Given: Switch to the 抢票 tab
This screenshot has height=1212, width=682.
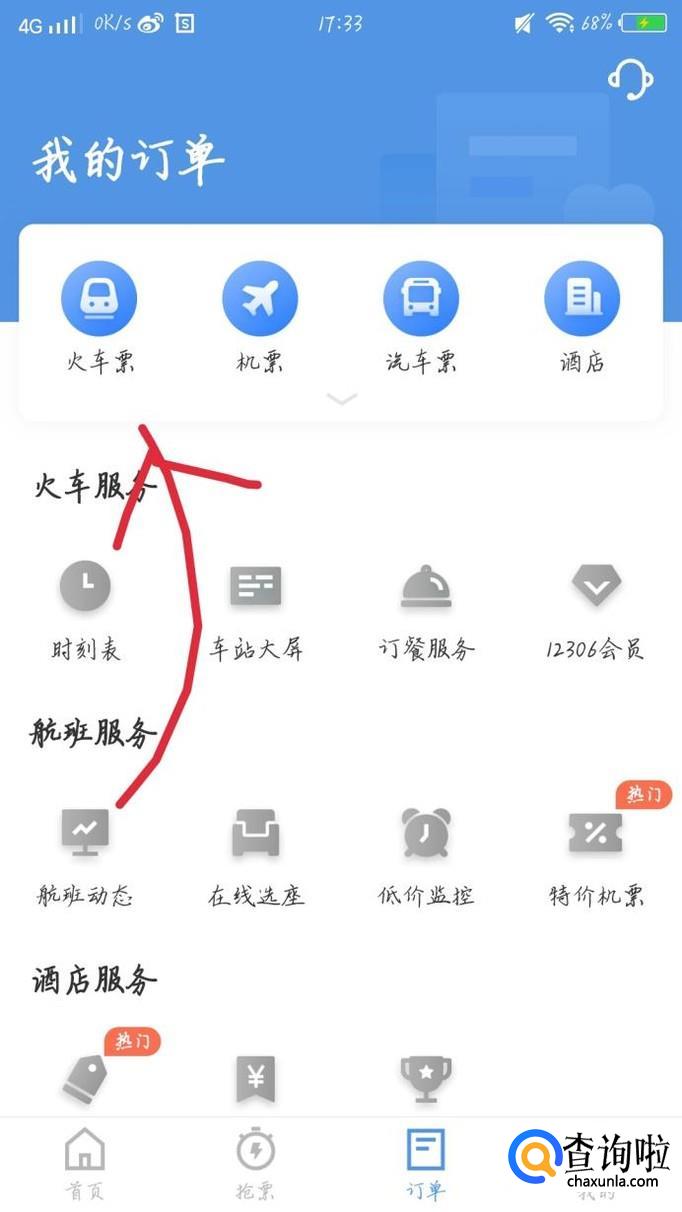Looking at the screenshot, I should pyautogui.click(x=256, y=1164).
